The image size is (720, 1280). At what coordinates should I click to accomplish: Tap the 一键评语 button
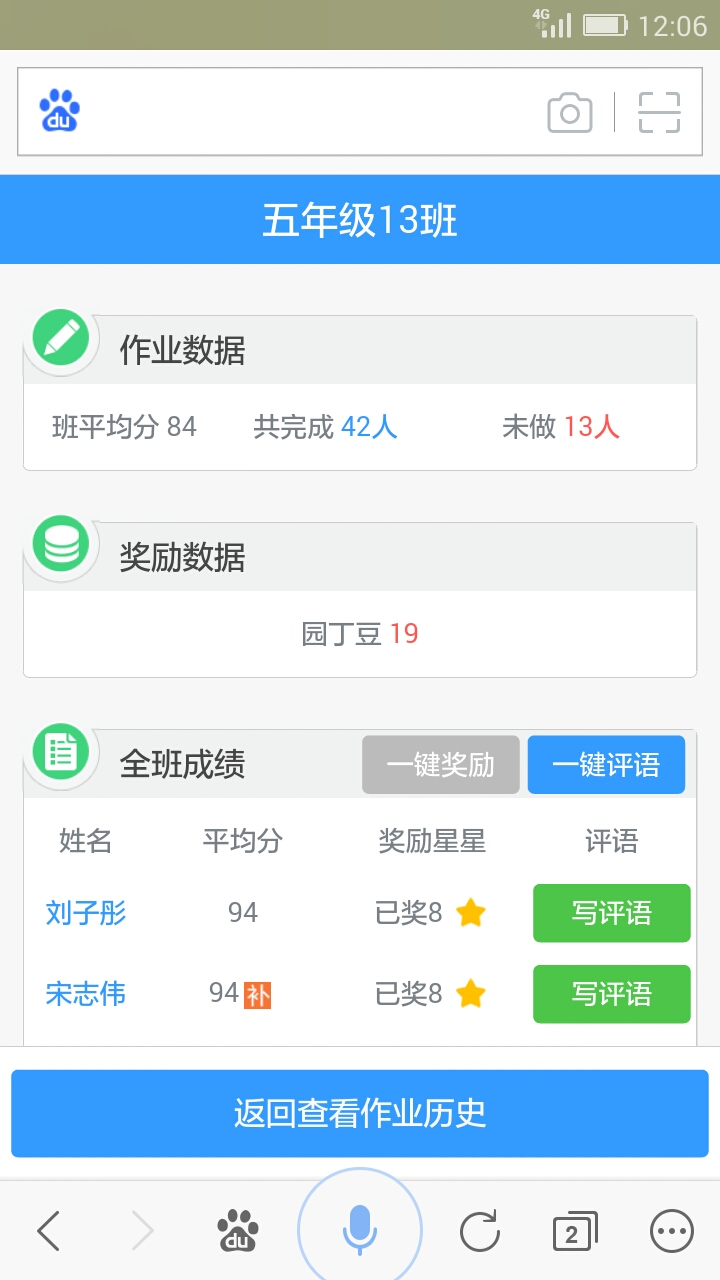tap(606, 765)
